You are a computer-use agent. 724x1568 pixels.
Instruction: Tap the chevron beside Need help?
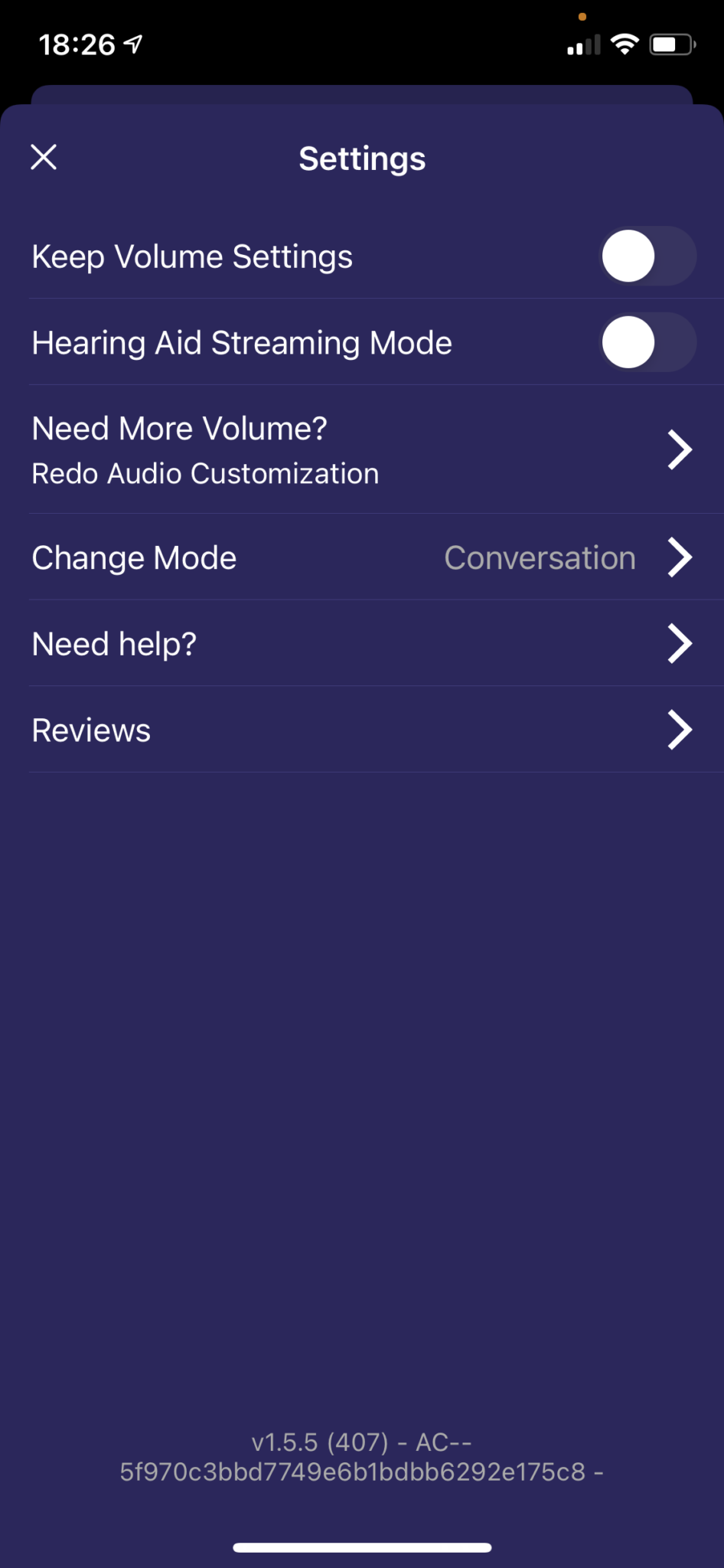click(x=680, y=643)
